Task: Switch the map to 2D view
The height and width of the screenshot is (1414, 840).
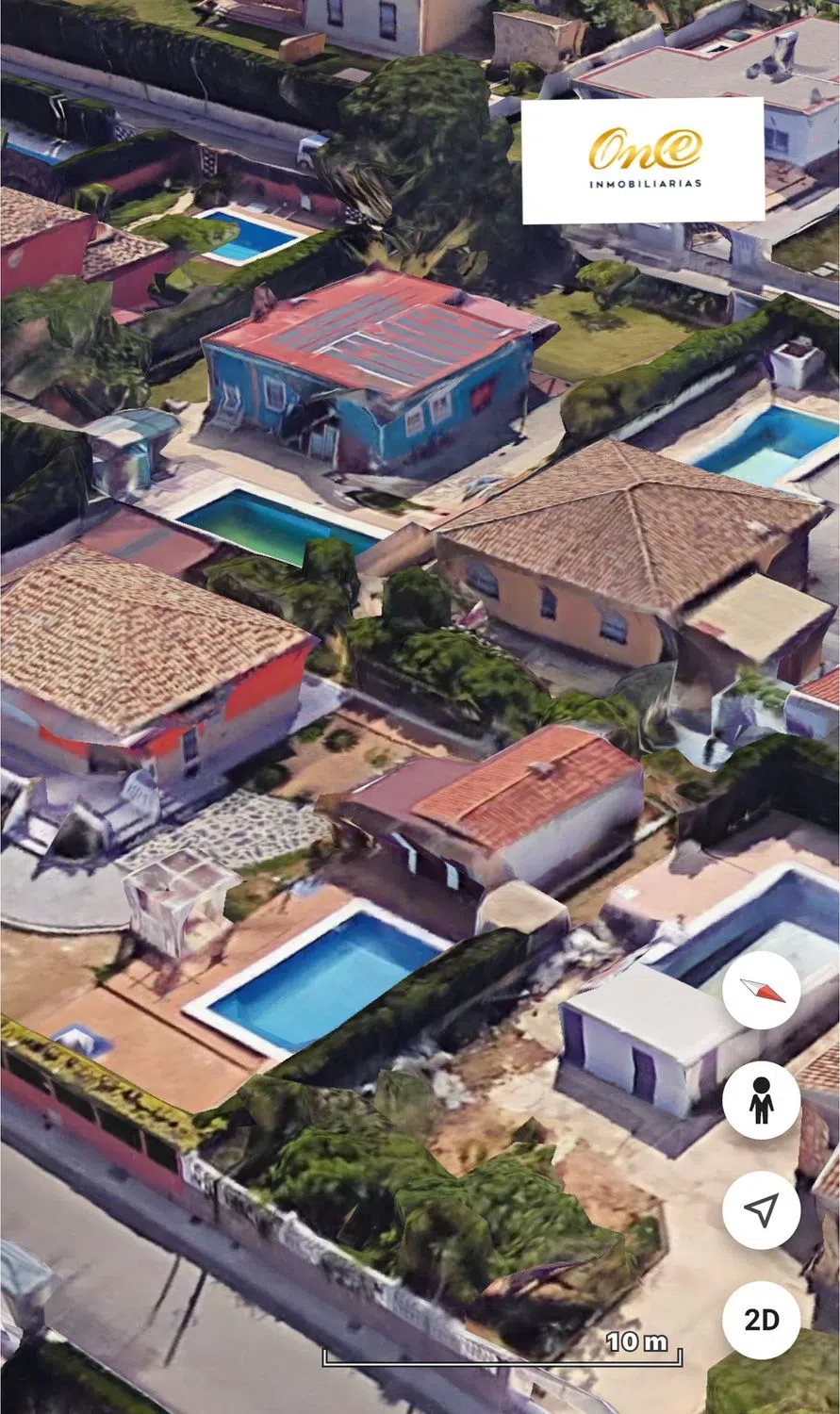Action: click(762, 1320)
